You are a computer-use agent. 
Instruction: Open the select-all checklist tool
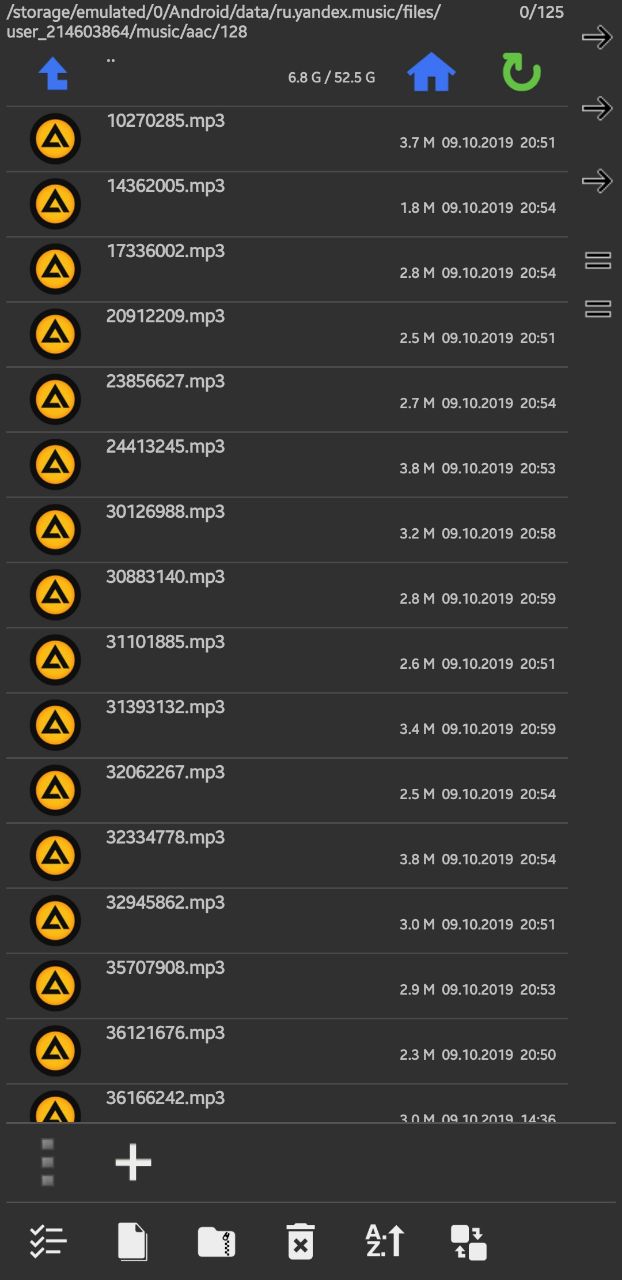[47, 1241]
